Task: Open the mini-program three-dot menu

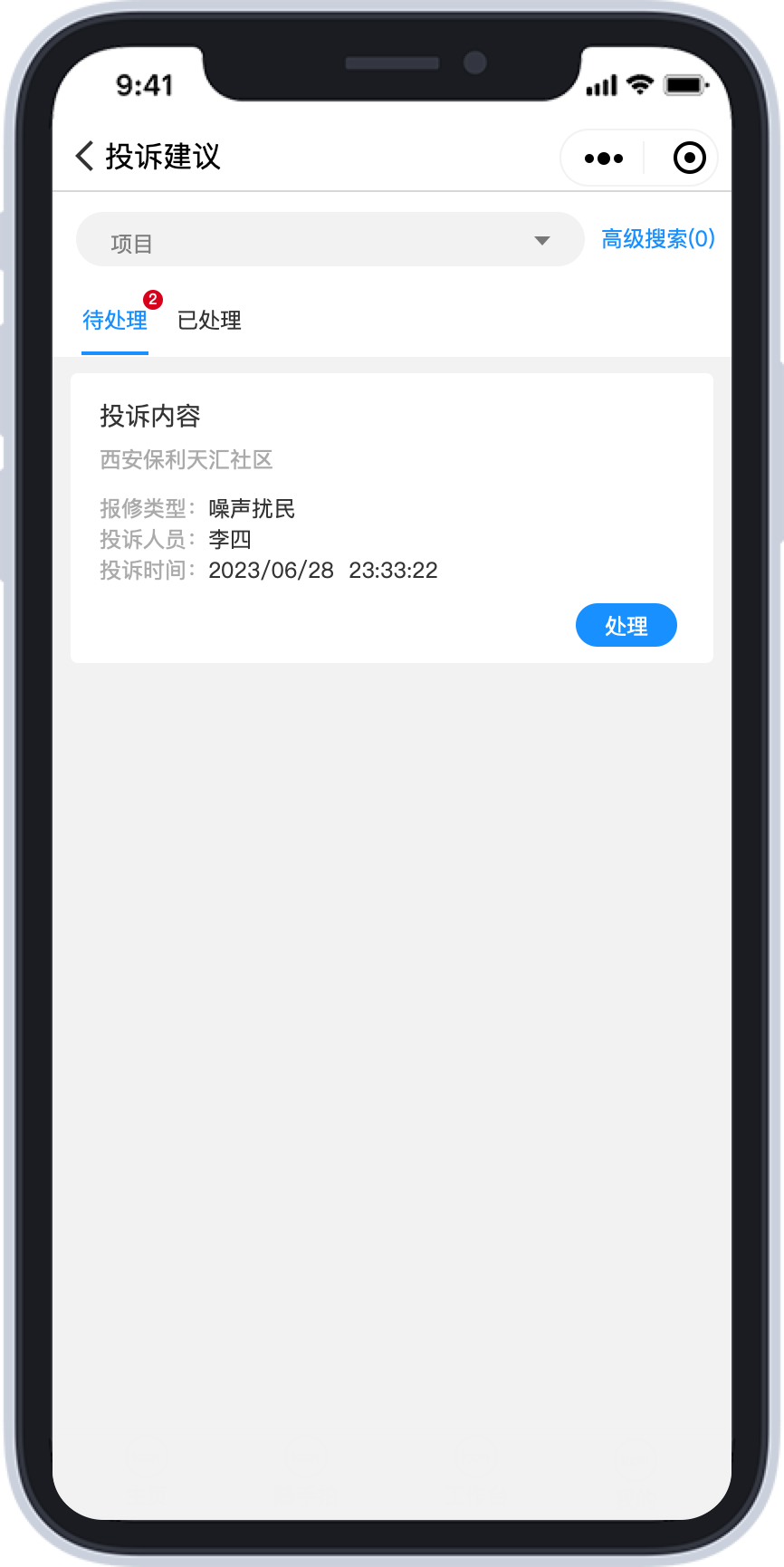Action: click(x=604, y=159)
